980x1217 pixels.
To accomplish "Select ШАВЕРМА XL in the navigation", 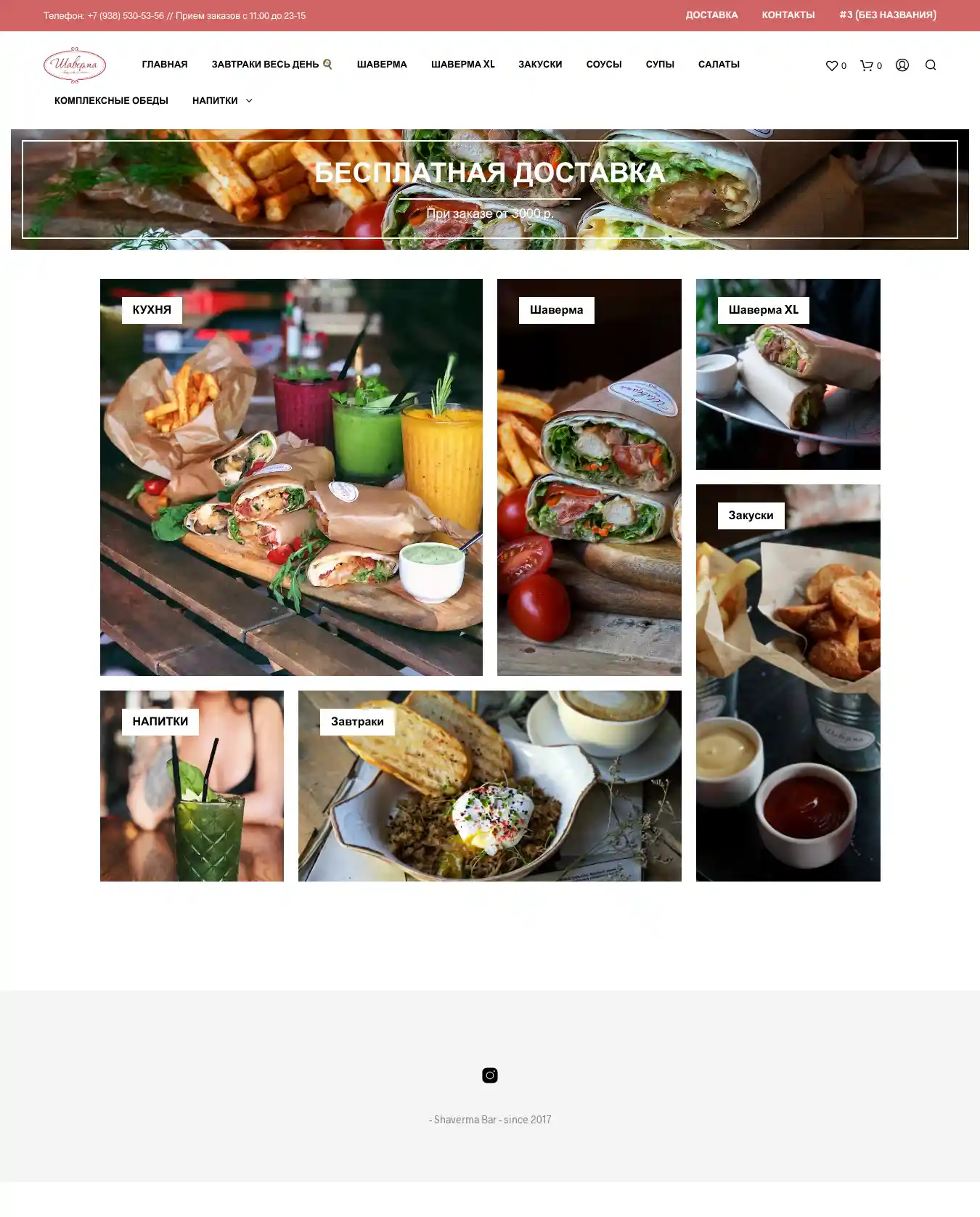I will pyautogui.click(x=462, y=65).
